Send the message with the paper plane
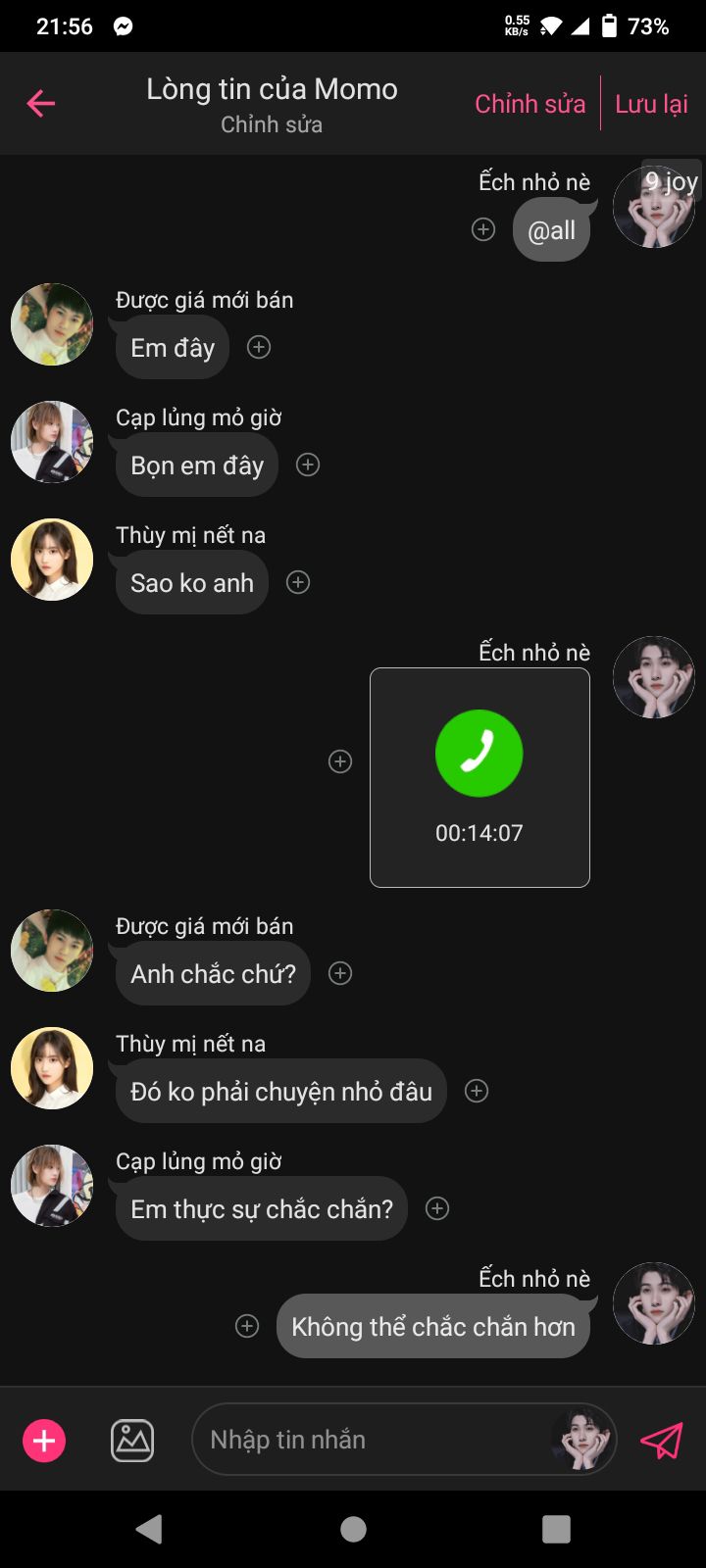 pos(662,1441)
